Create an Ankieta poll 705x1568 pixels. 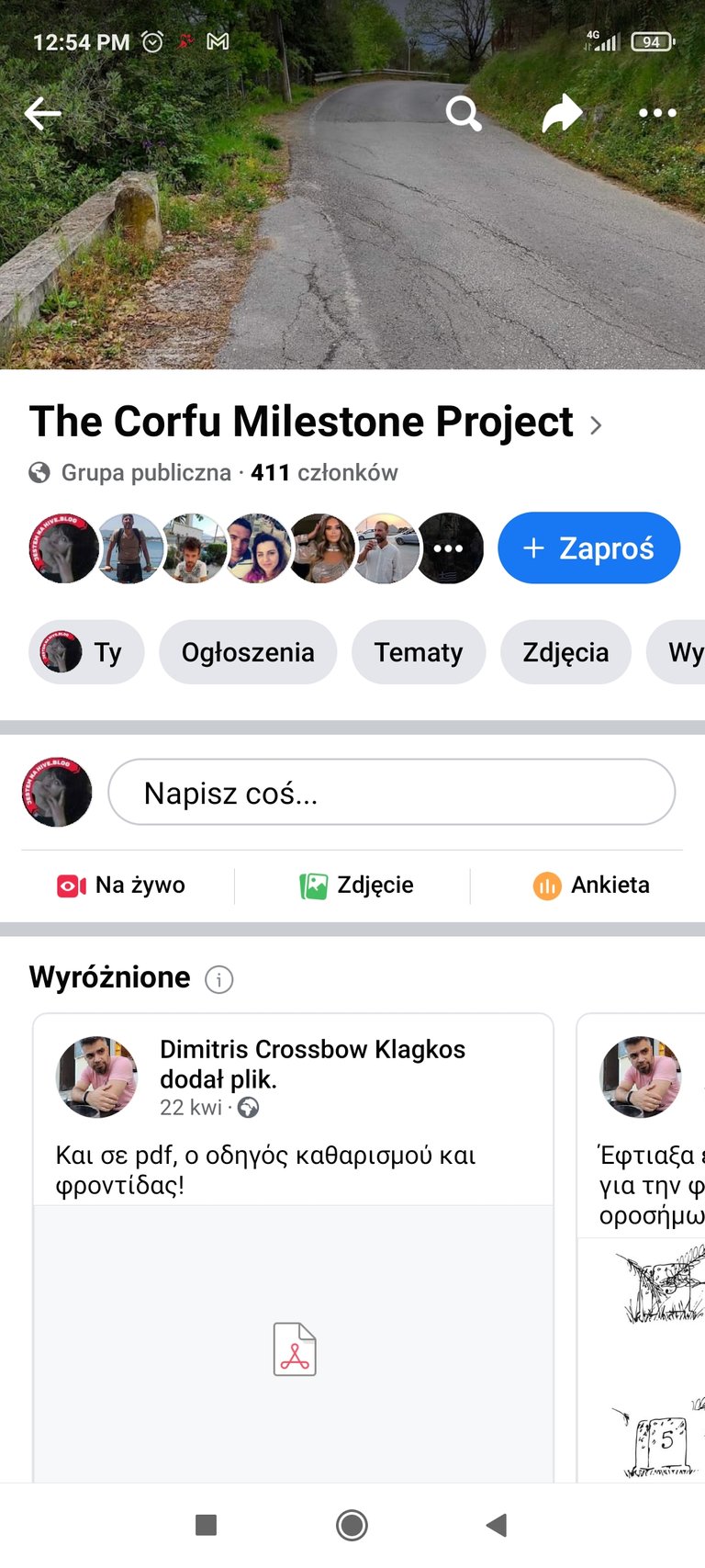click(591, 886)
